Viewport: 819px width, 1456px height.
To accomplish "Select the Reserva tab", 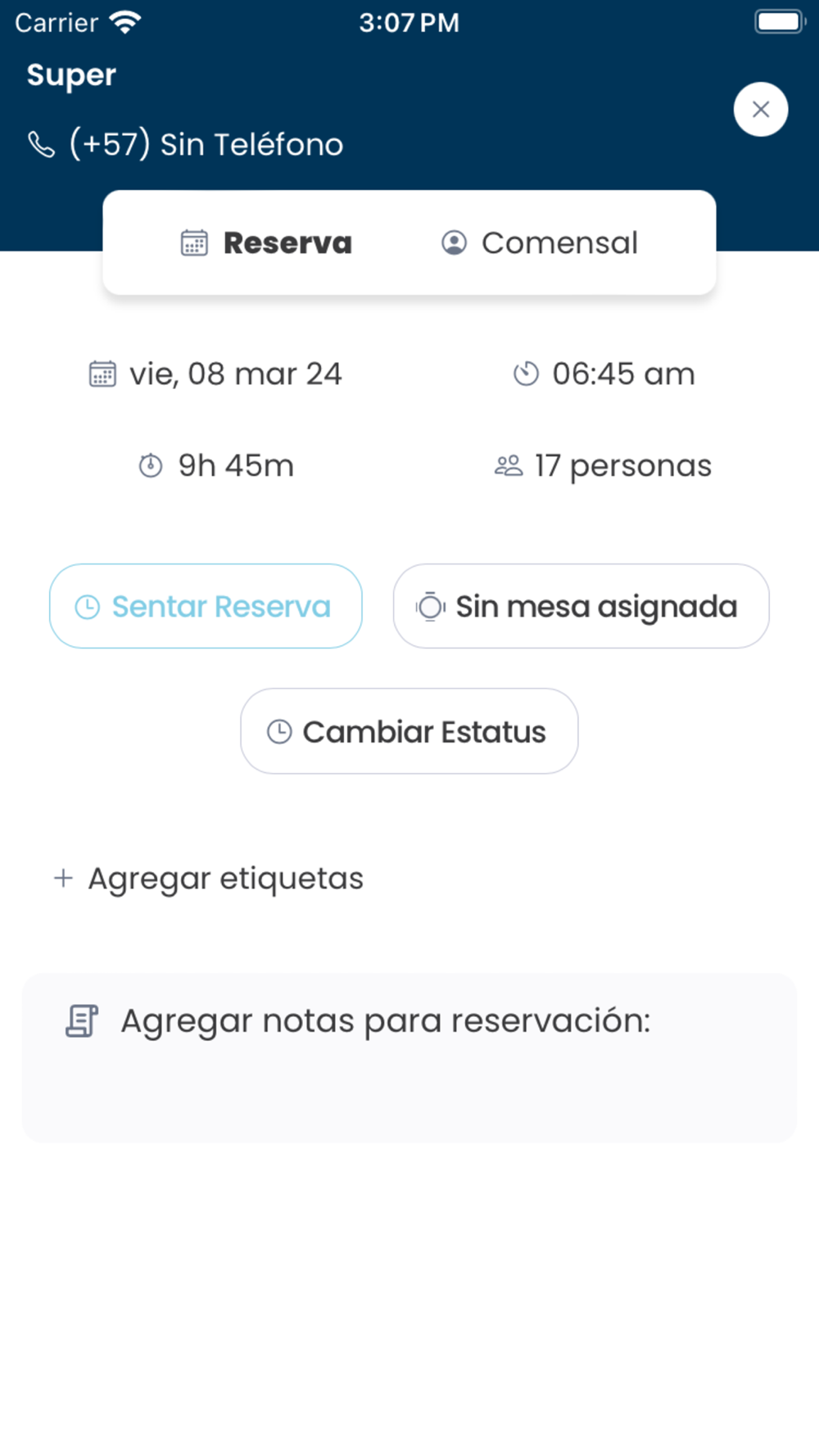I will [x=267, y=243].
